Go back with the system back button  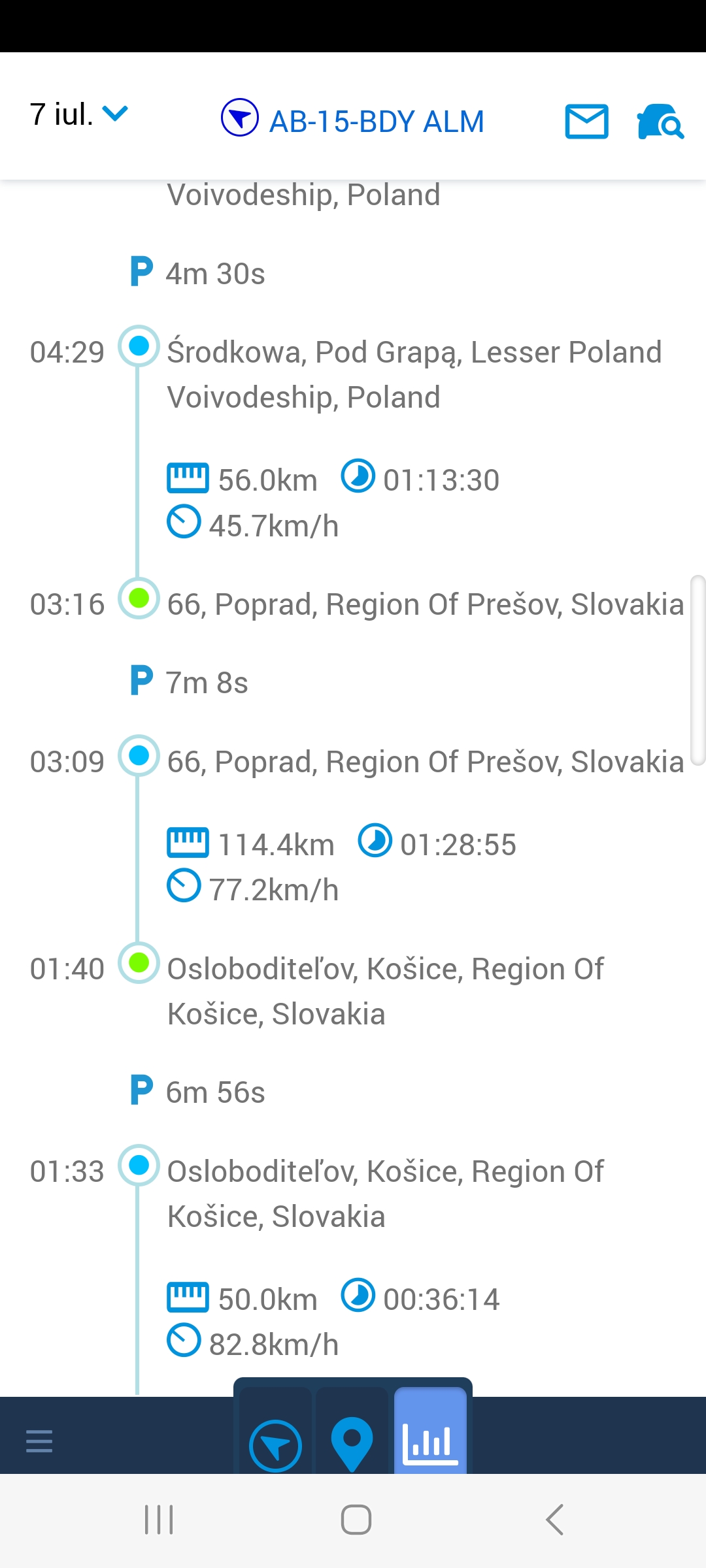(554, 1520)
